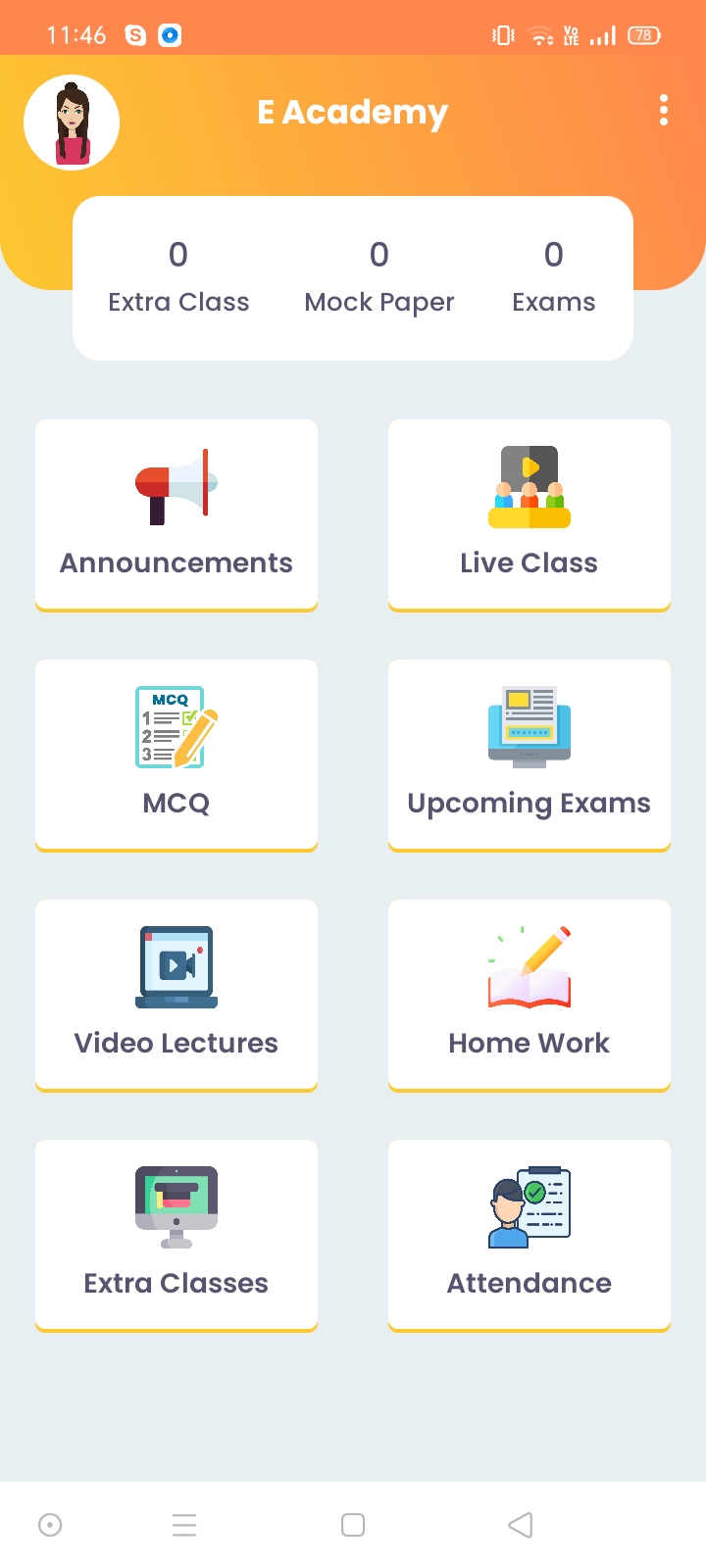This screenshot has height=1568, width=706.
Task: Tap the system home button
Action: click(x=353, y=1525)
